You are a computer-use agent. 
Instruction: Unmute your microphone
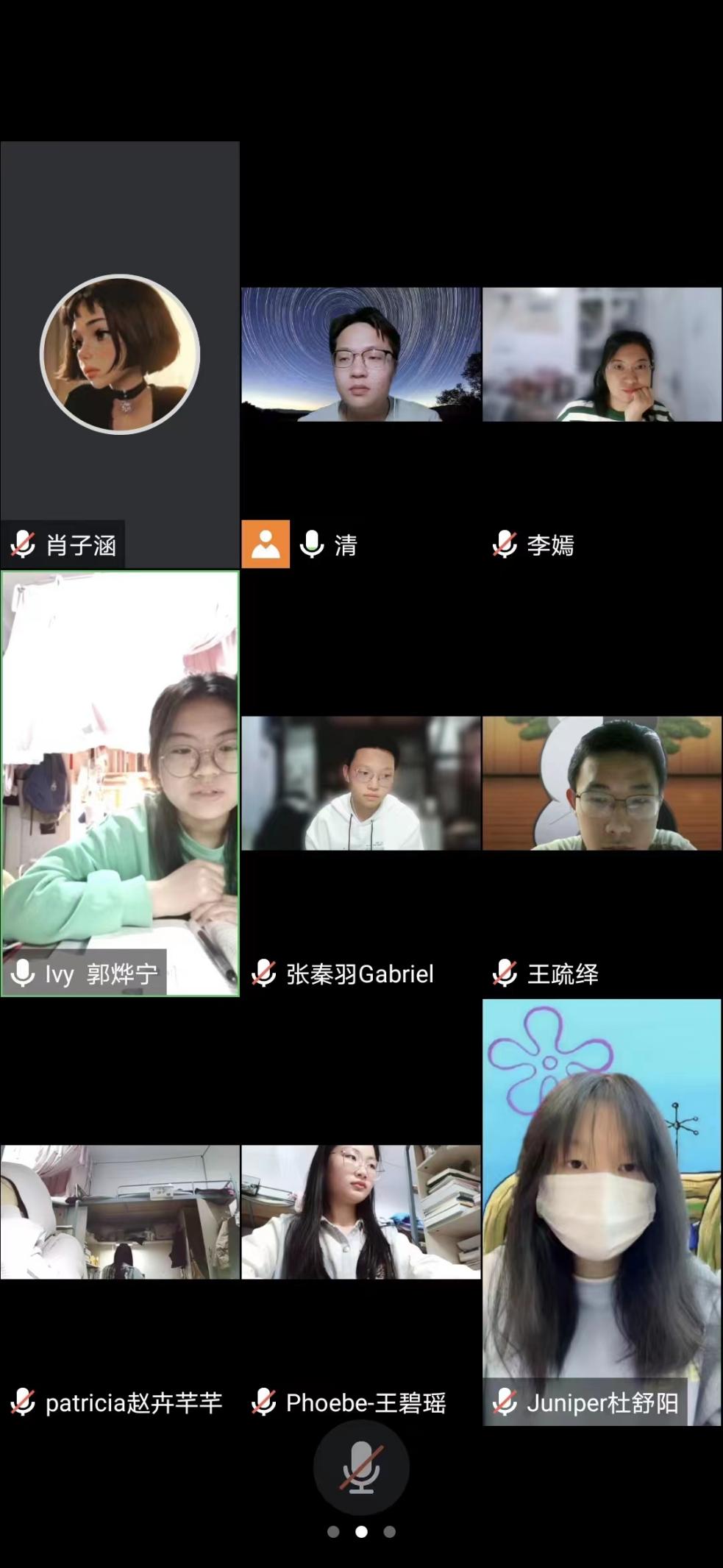360,1467
